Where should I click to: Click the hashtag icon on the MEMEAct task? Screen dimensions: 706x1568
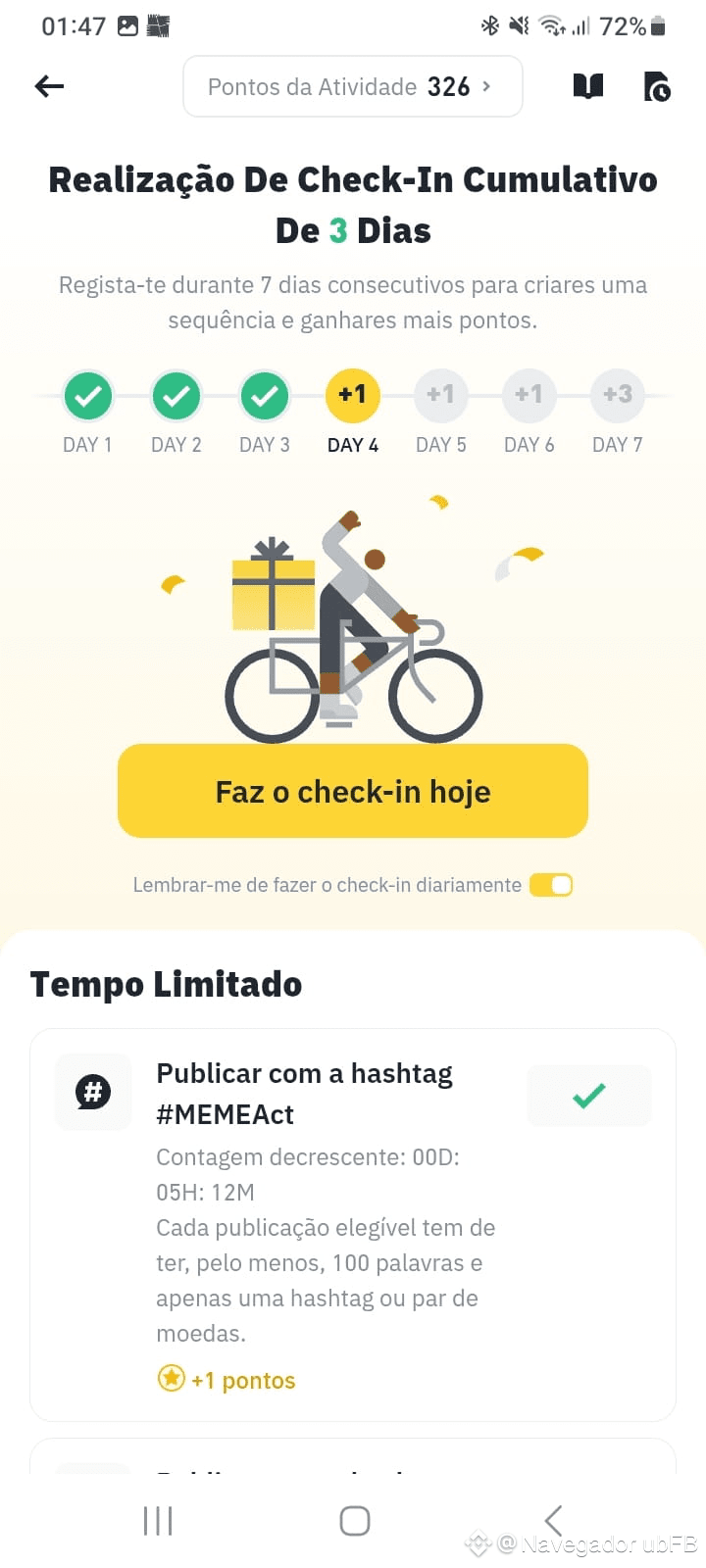[93, 1092]
